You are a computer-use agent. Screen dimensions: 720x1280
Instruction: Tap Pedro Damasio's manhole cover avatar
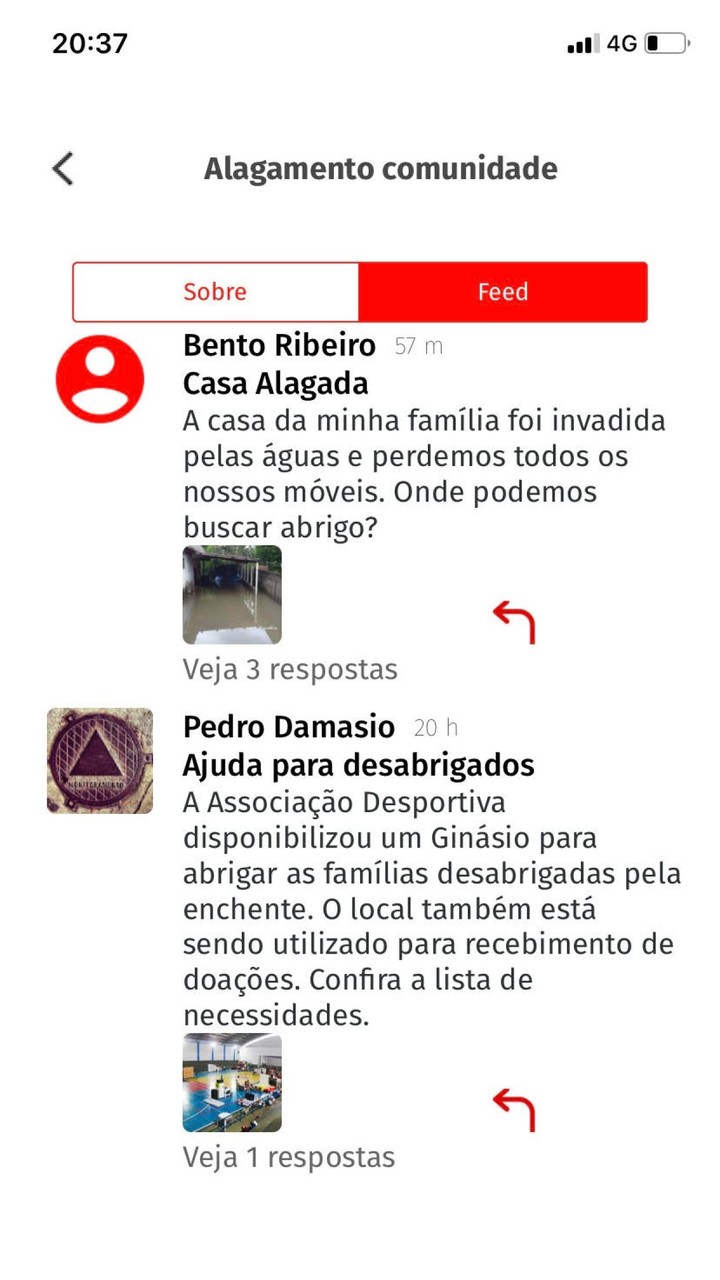98,760
